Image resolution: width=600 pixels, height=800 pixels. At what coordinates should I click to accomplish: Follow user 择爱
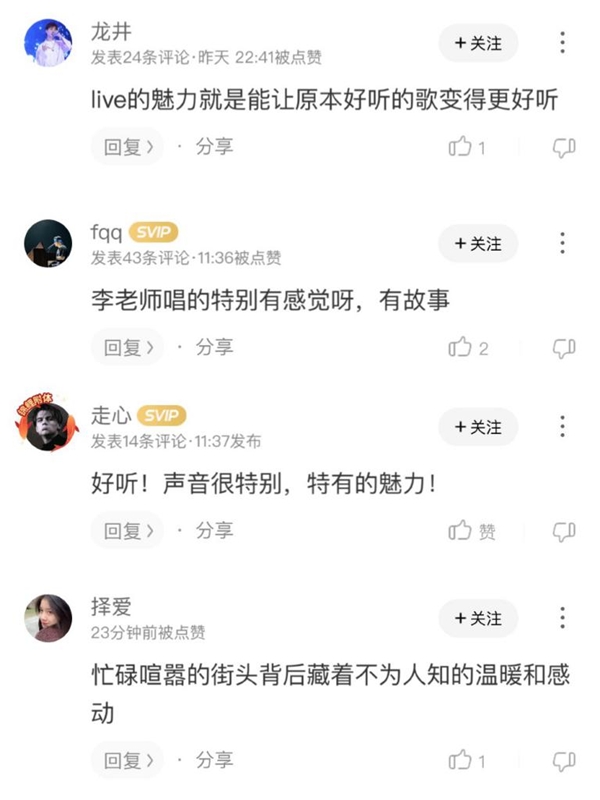click(x=478, y=618)
